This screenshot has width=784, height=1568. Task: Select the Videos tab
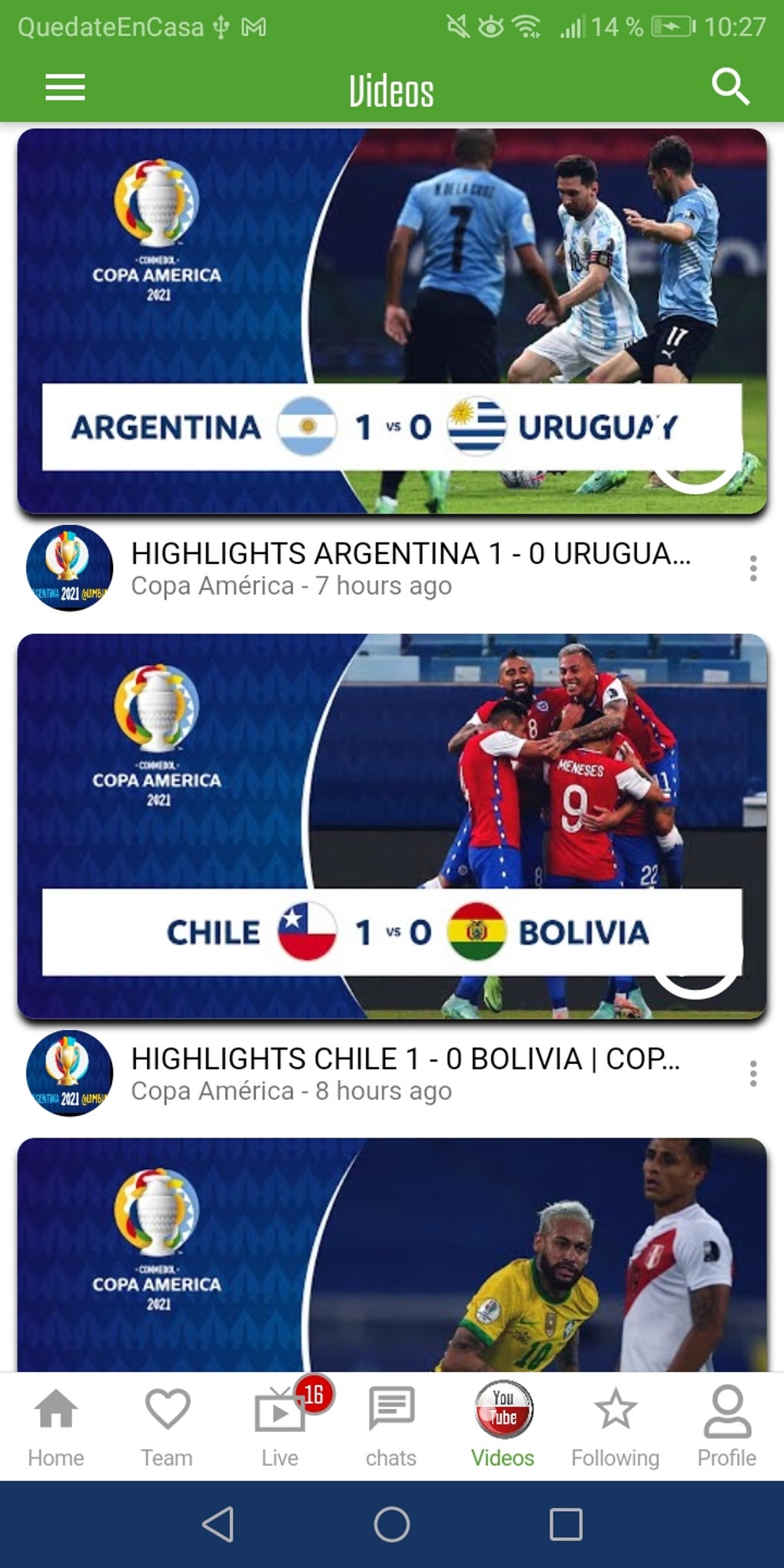503,1427
